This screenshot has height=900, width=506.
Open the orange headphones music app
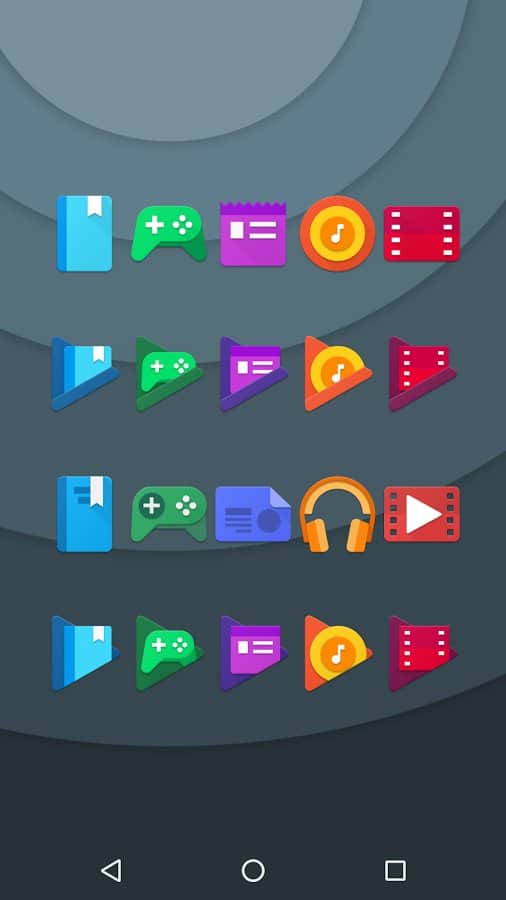click(337, 514)
